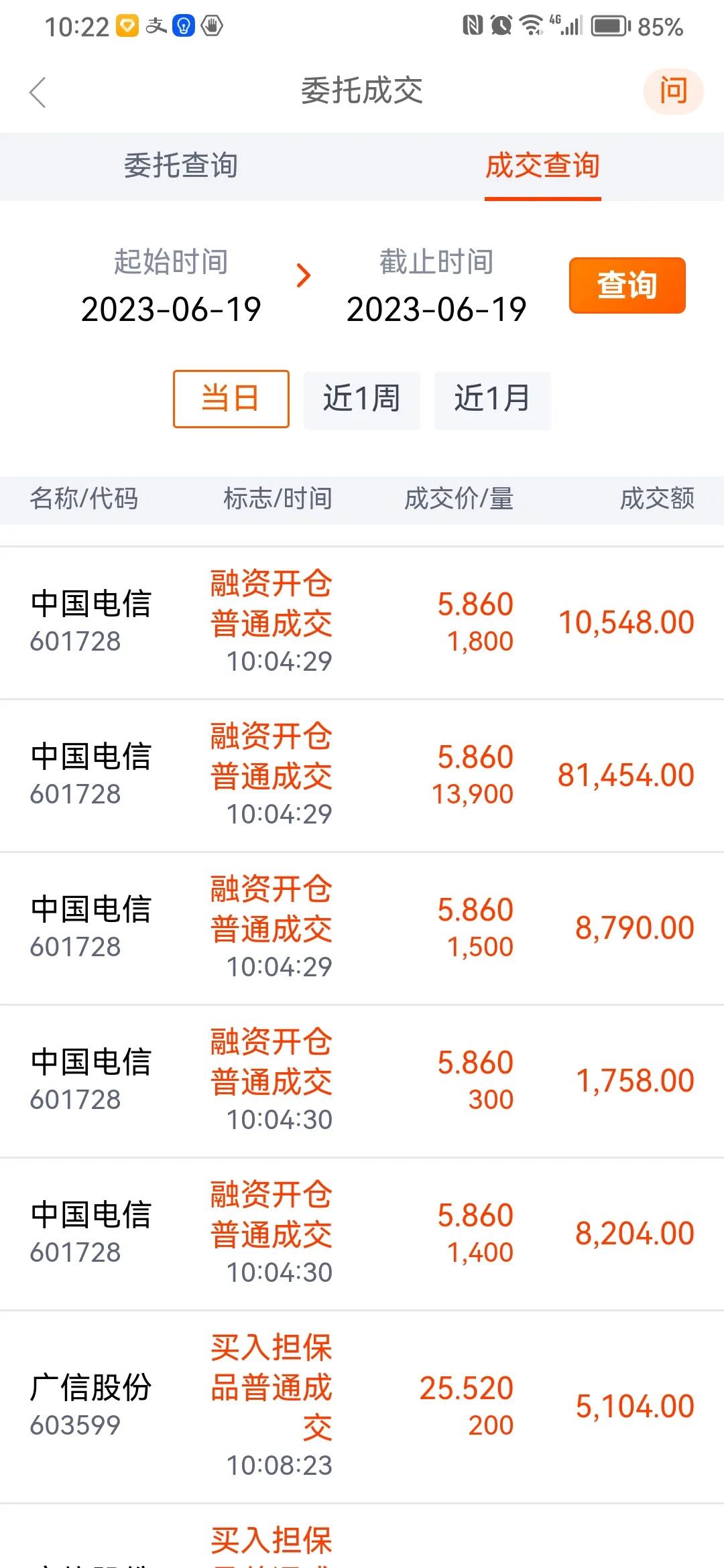The image size is (724, 1568).
Task: Open the 广信股份 603599 trade record
Action: pyautogui.click(x=362, y=1400)
